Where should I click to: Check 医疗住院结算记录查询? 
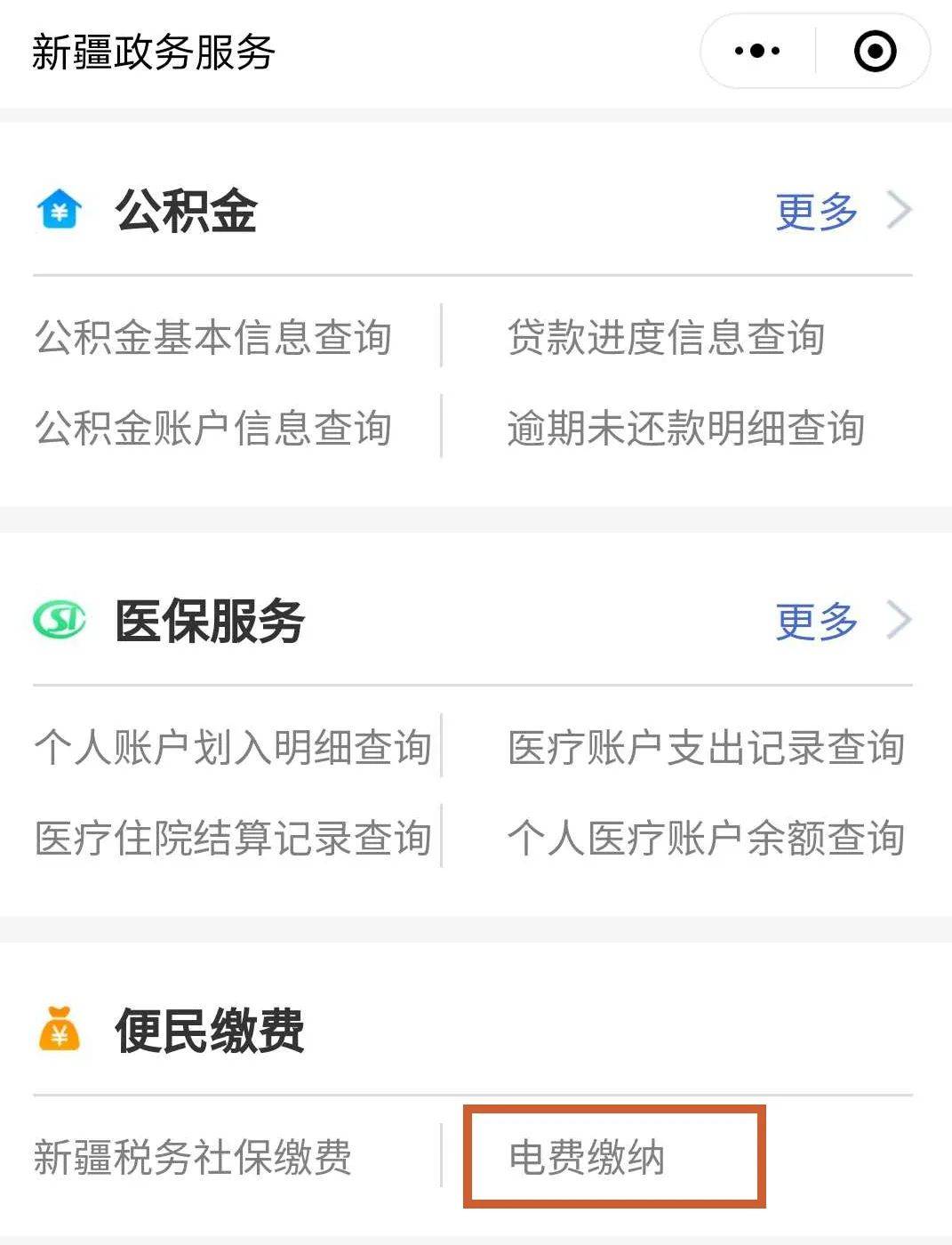233,838
